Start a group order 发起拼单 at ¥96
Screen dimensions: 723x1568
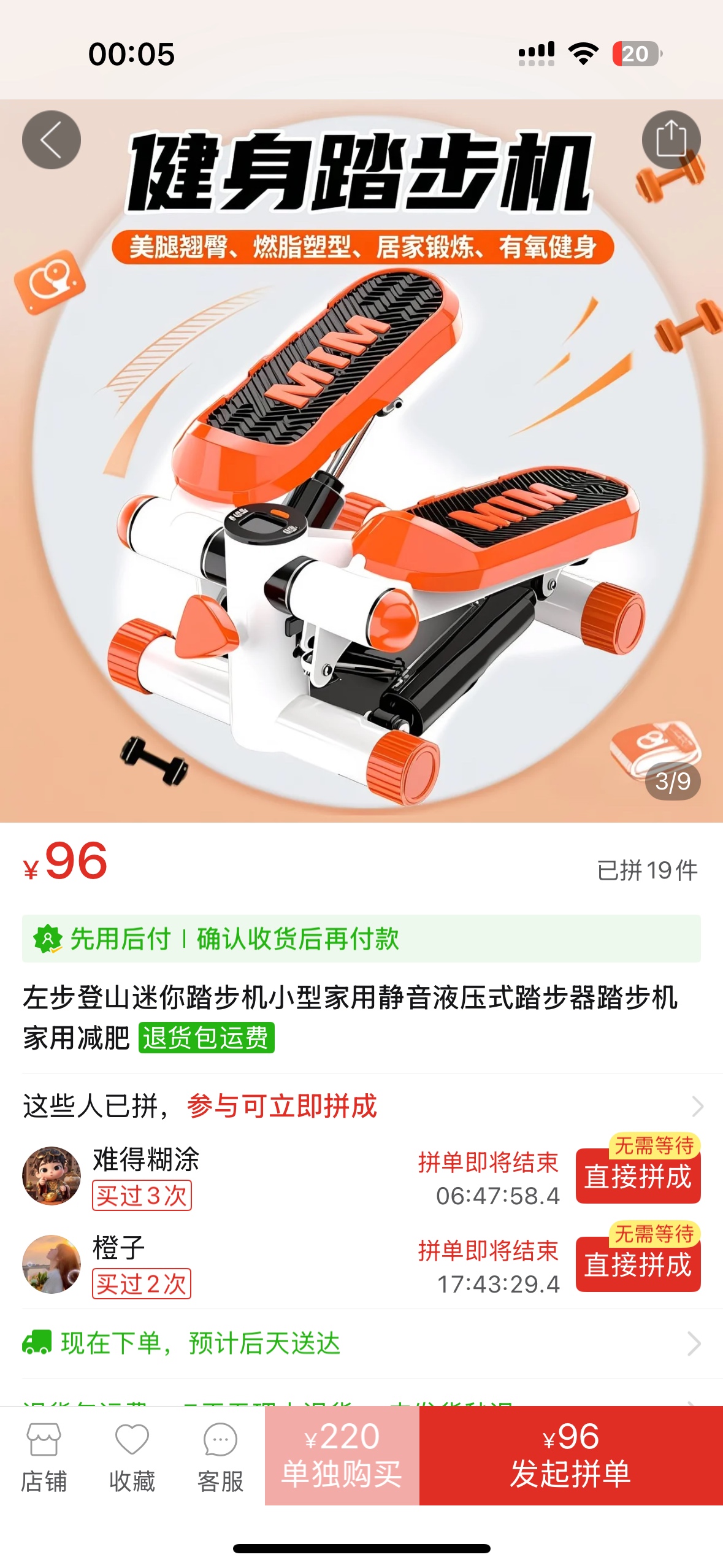click(x=570, y=1455)
